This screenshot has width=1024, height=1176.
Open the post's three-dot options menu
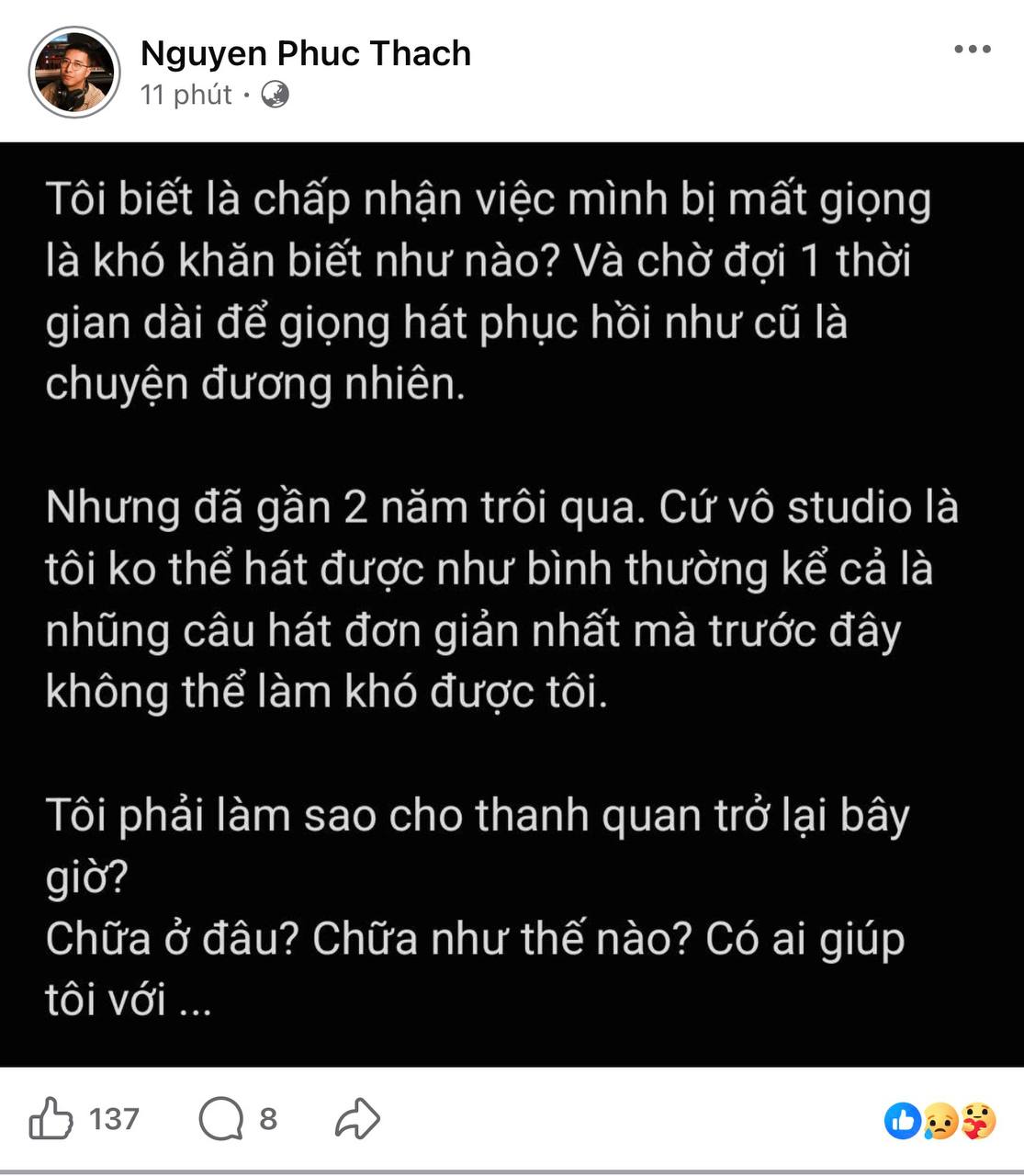click(972, 50)
